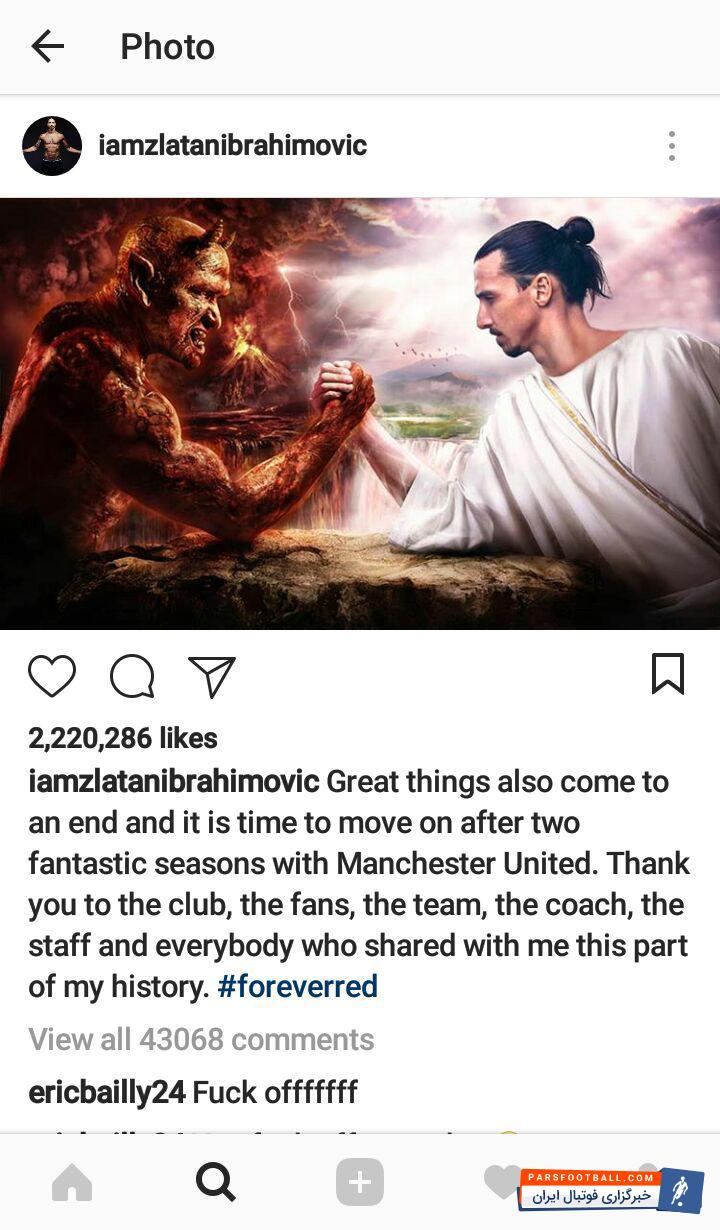
Task: Open iamzlatanibrahimovic's profile from the post header
Action: [232, 146]
